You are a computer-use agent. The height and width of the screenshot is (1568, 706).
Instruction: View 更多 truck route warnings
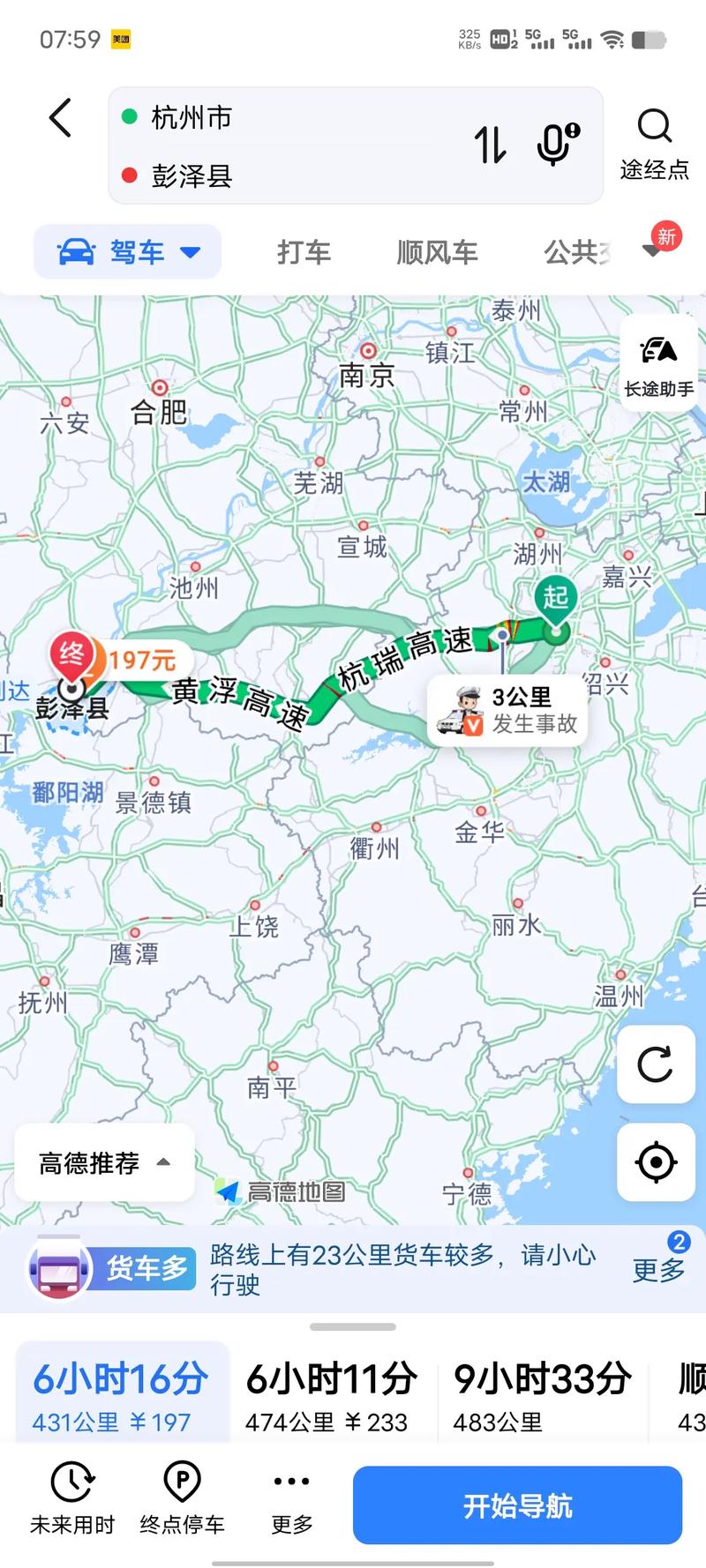click(657, 1273)
